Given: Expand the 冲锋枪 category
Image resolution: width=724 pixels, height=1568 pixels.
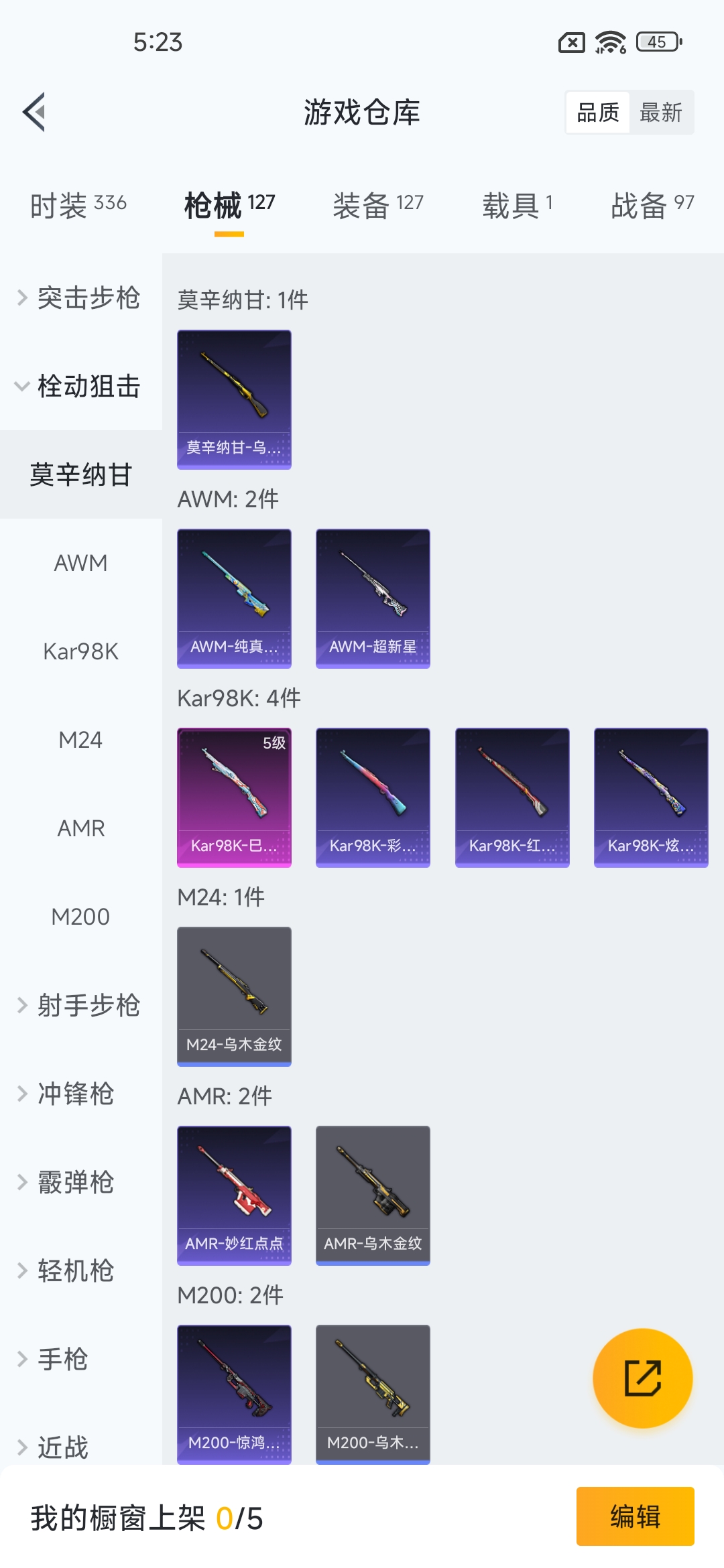Looking at the screenshot, I should [74, 1094].
